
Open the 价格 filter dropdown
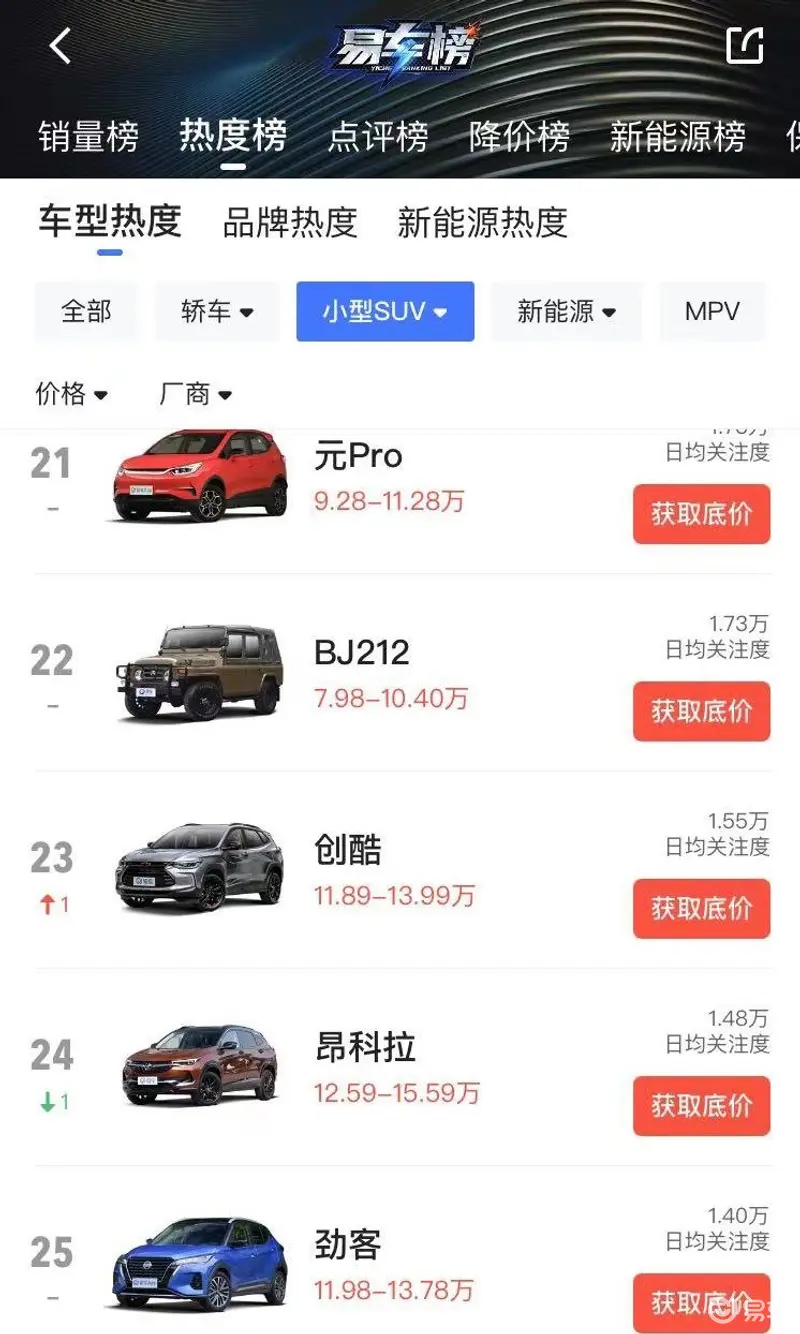[72, 394]
